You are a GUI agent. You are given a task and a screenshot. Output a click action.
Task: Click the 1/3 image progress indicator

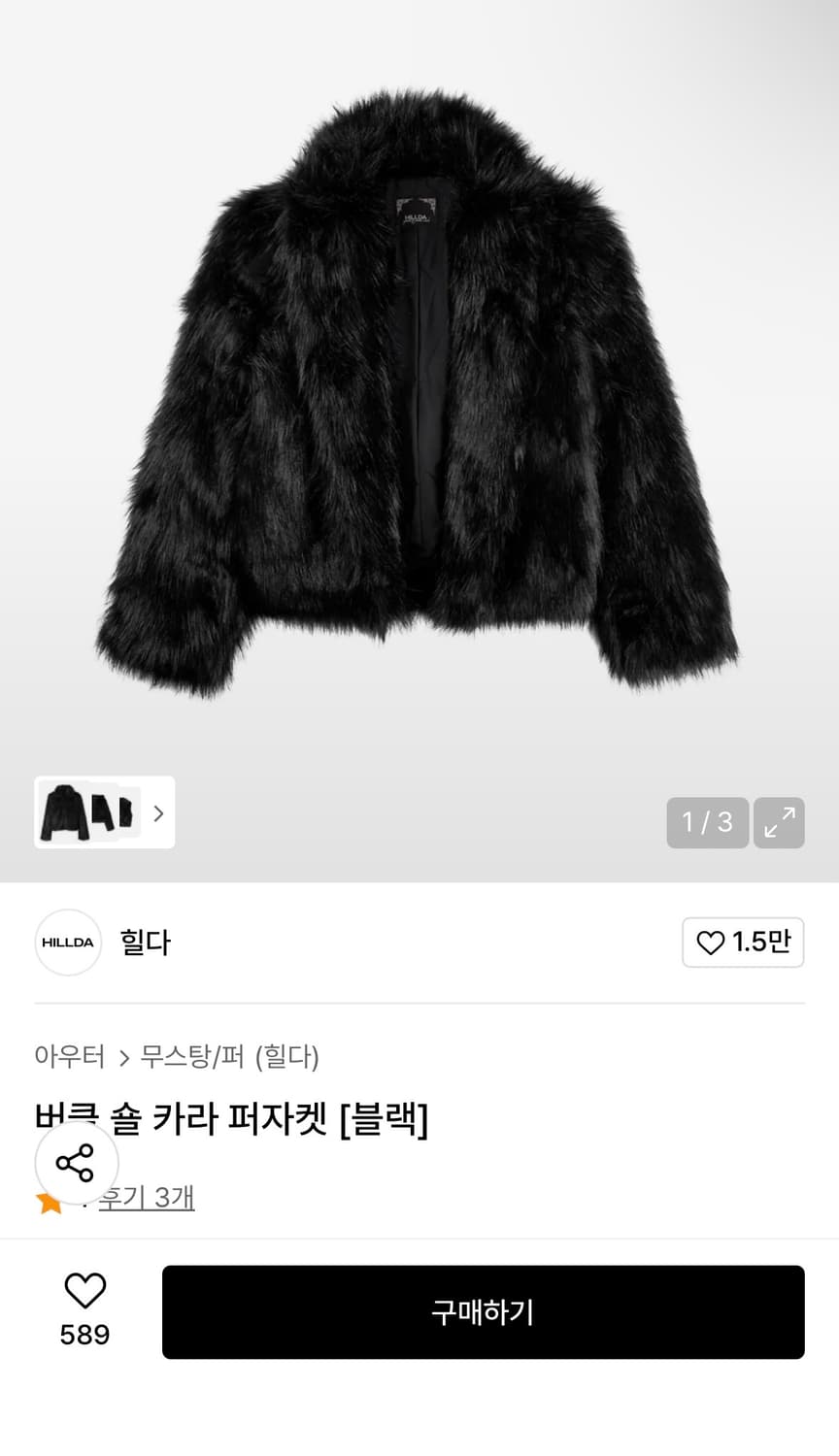pos(707,822)
